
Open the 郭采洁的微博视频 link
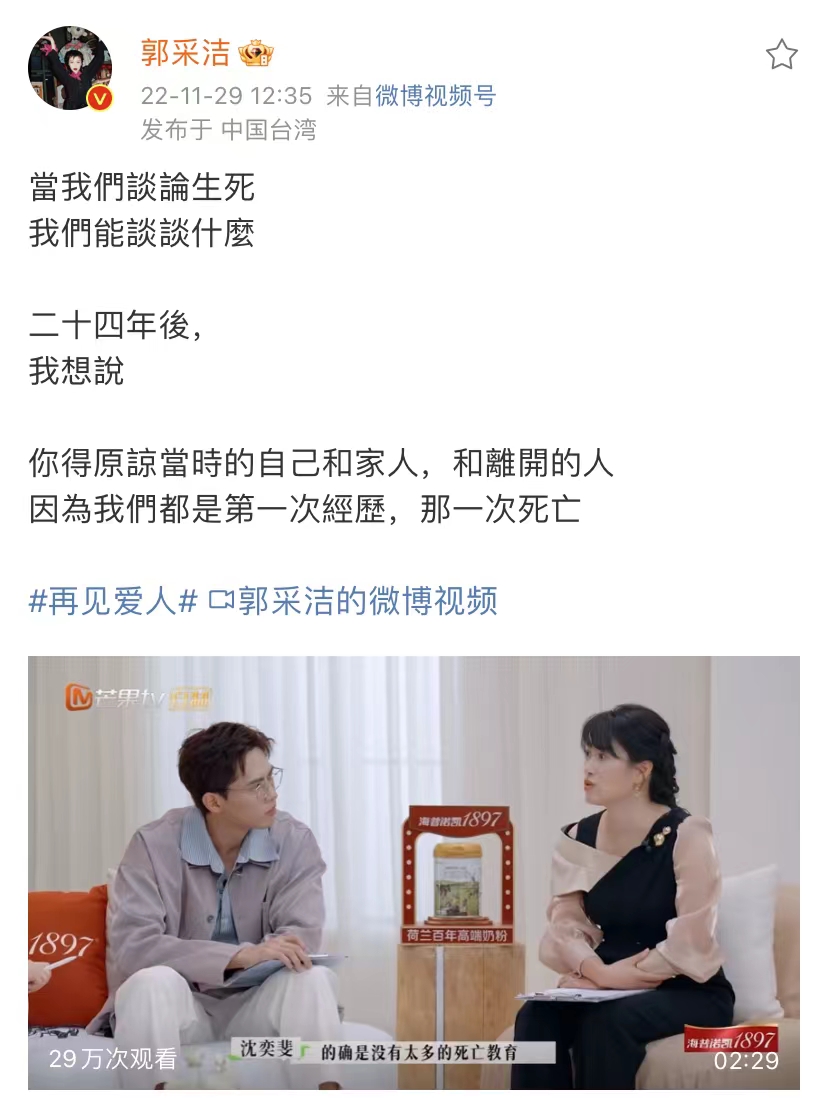(x=354, y=601)
